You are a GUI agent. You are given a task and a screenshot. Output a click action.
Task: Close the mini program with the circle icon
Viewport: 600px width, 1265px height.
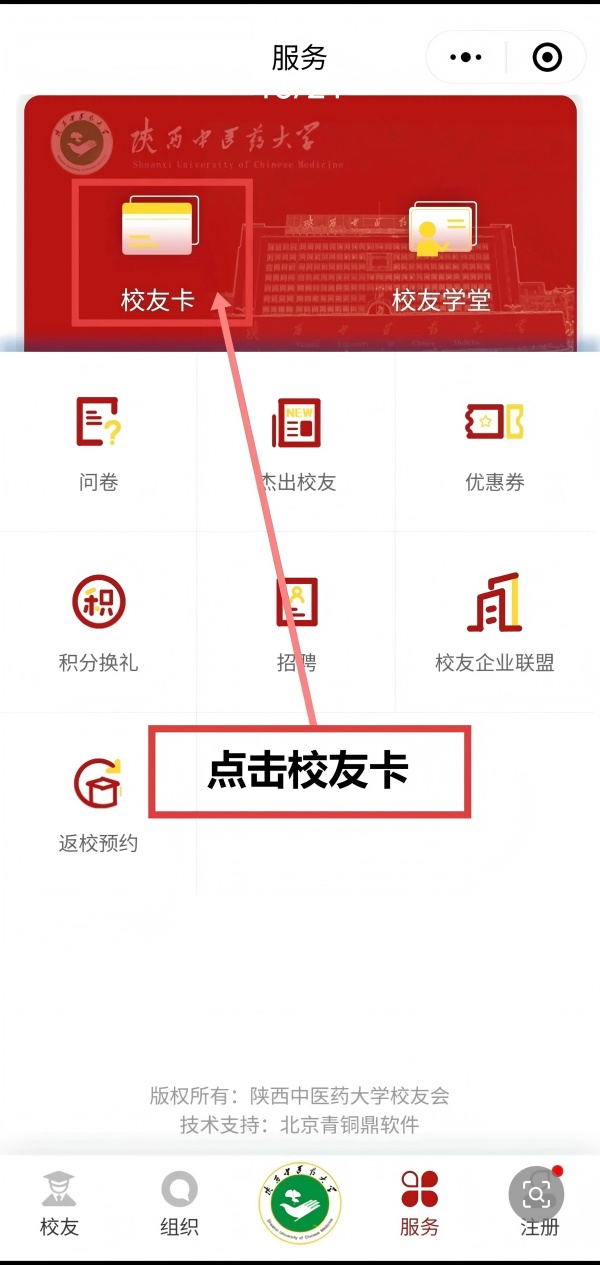click(x=547, y=58)
